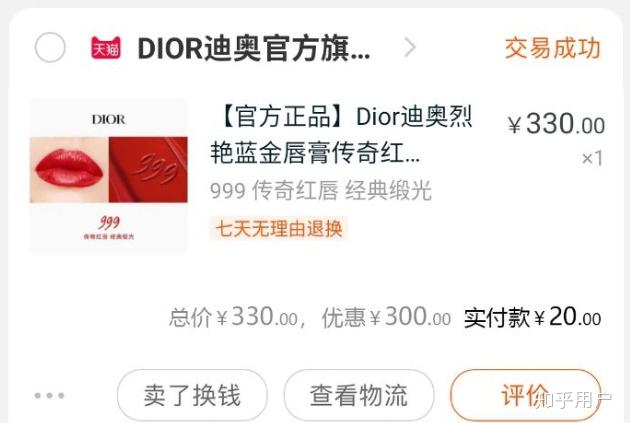Write a review with 评价

(x=524, y=395)
